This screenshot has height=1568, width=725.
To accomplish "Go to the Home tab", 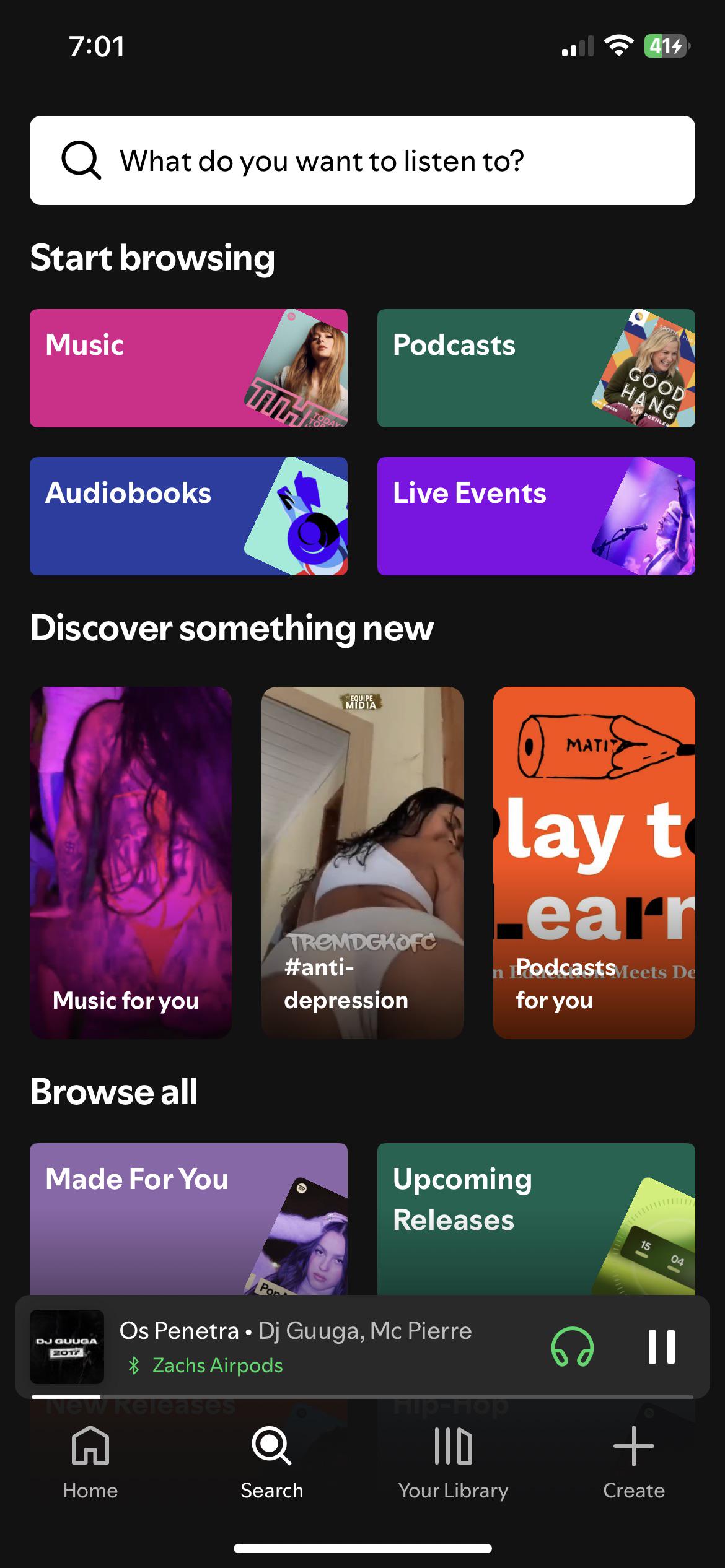I will coord(90,1461).
